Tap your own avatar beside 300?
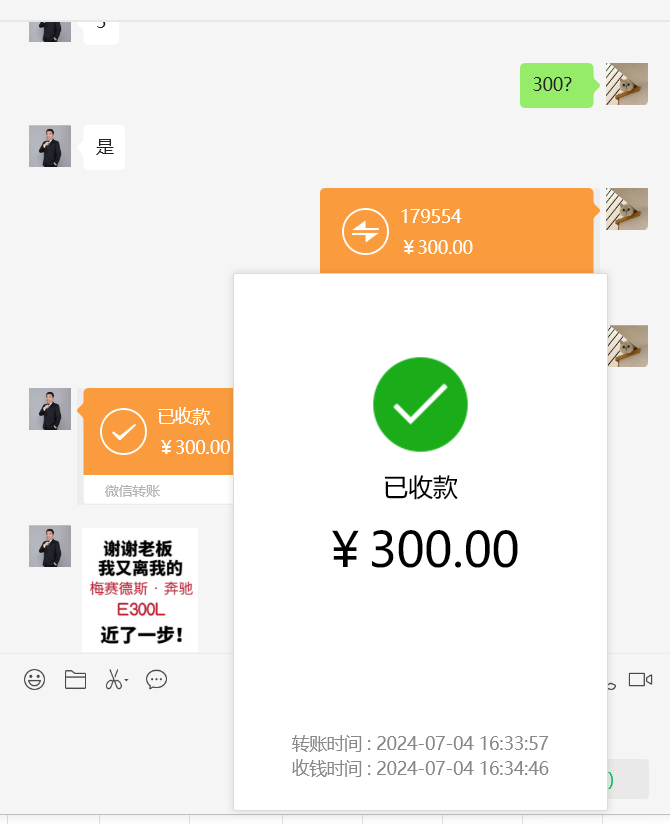This screenshot has height=824, width=670. tap(627, 84)
